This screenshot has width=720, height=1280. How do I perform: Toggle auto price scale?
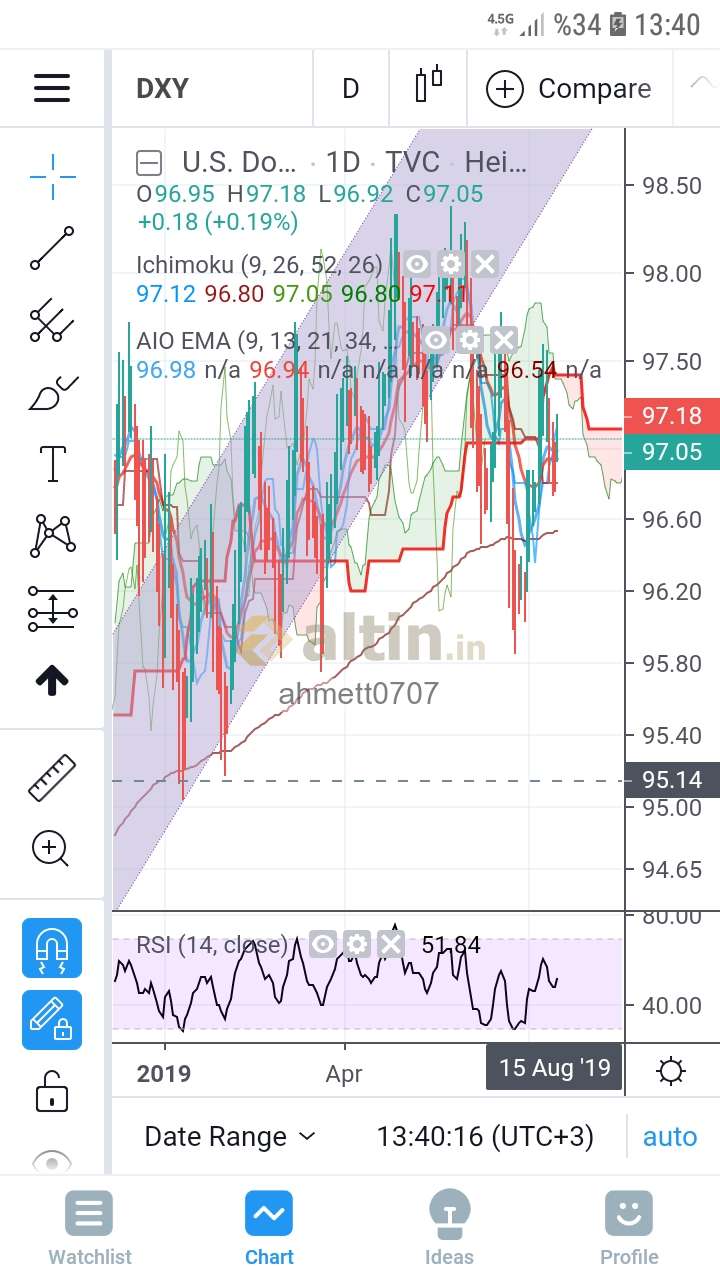670,1137
